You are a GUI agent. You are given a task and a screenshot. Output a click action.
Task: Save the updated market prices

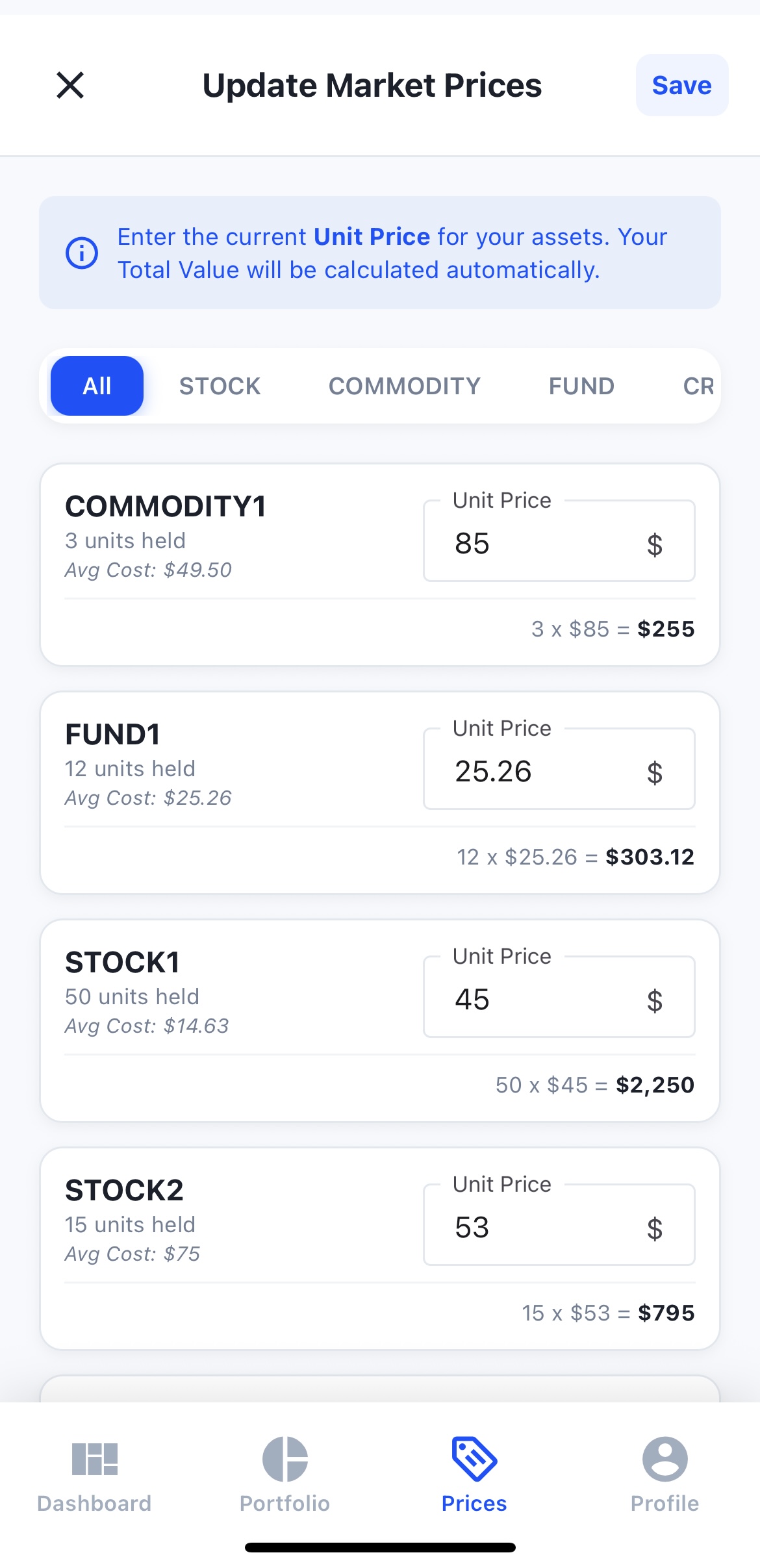pyautogui.click(x=681, y=85)
